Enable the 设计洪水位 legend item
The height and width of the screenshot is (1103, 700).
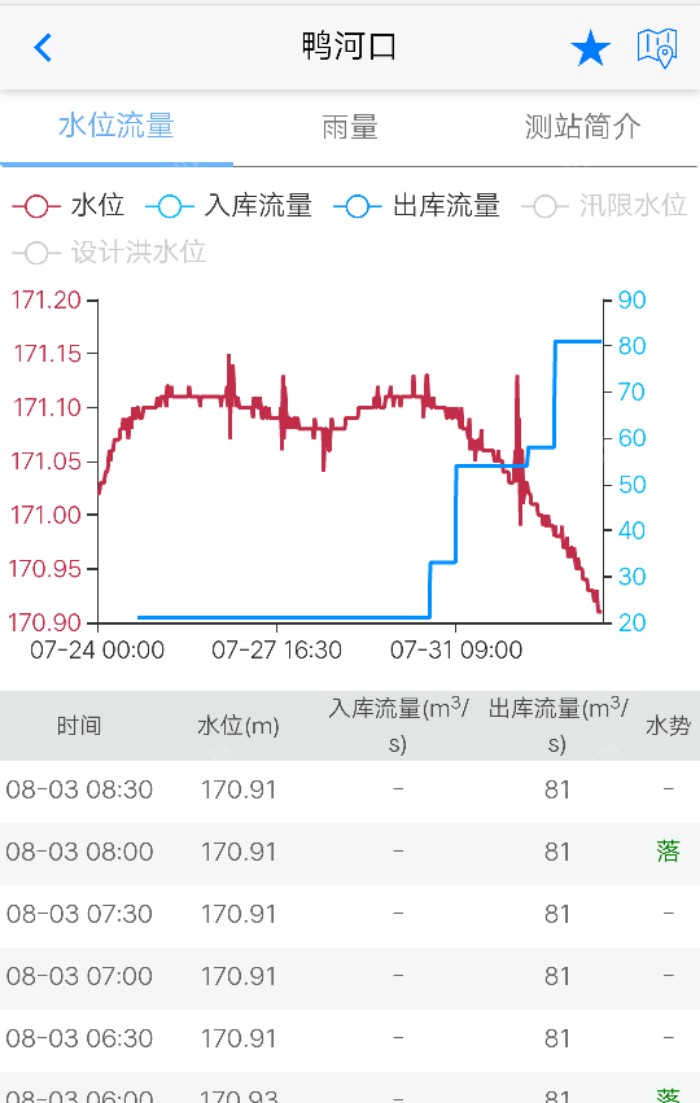click(x=109, y=252)
